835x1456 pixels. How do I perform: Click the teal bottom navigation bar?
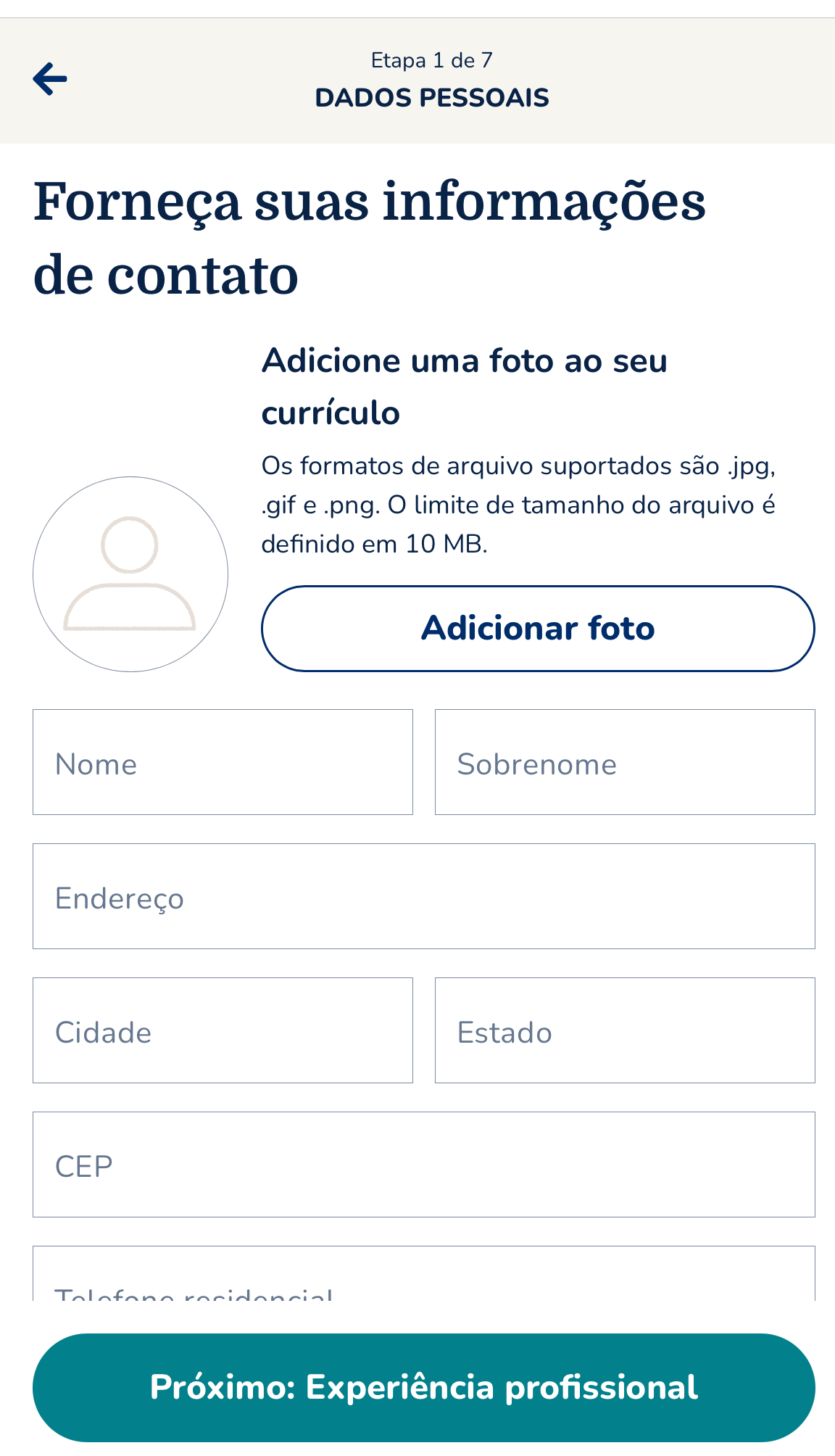[x=423, y=1386]
